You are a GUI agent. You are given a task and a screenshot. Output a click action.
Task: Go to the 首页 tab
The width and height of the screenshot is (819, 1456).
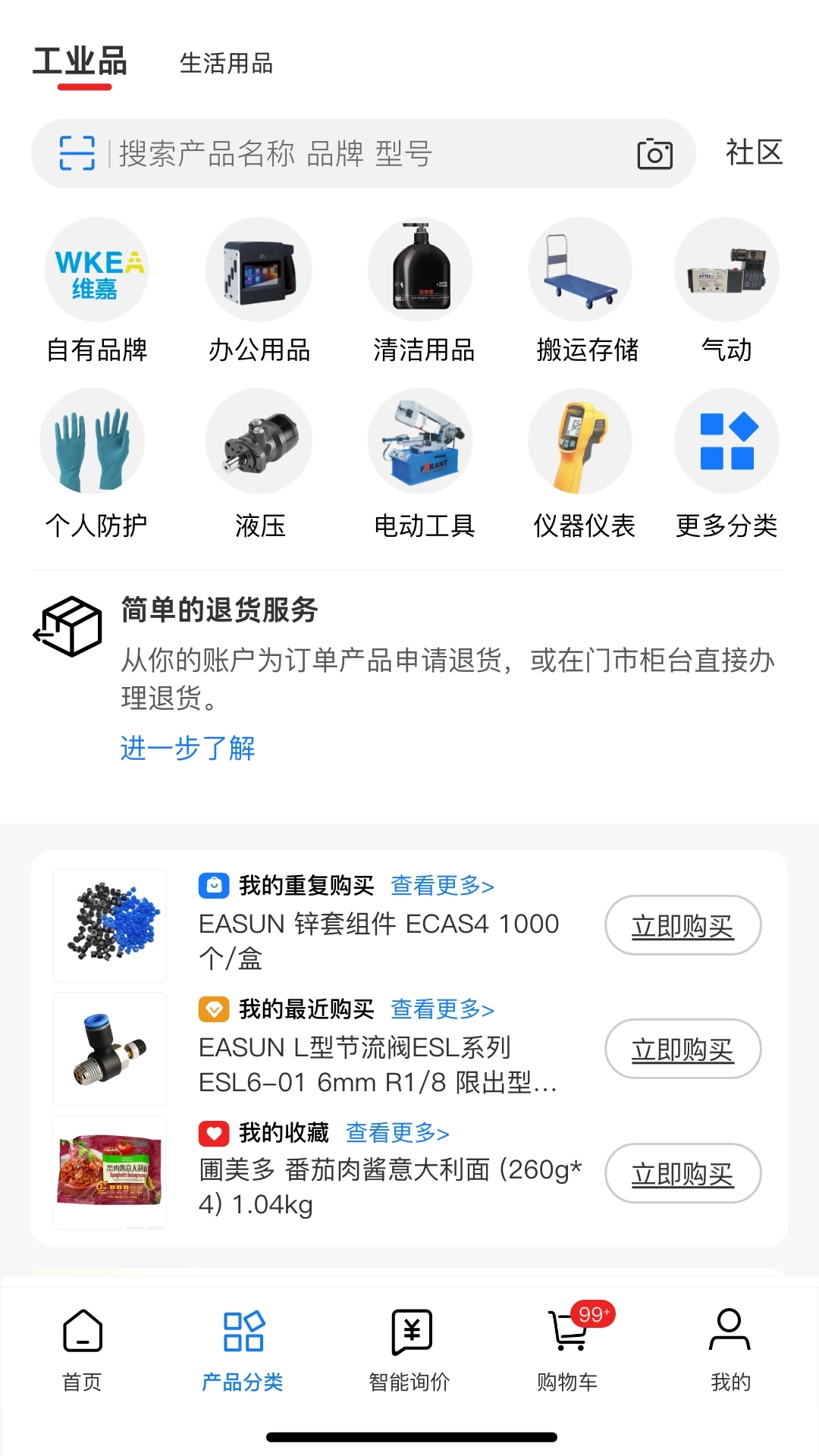point(82,1350)
